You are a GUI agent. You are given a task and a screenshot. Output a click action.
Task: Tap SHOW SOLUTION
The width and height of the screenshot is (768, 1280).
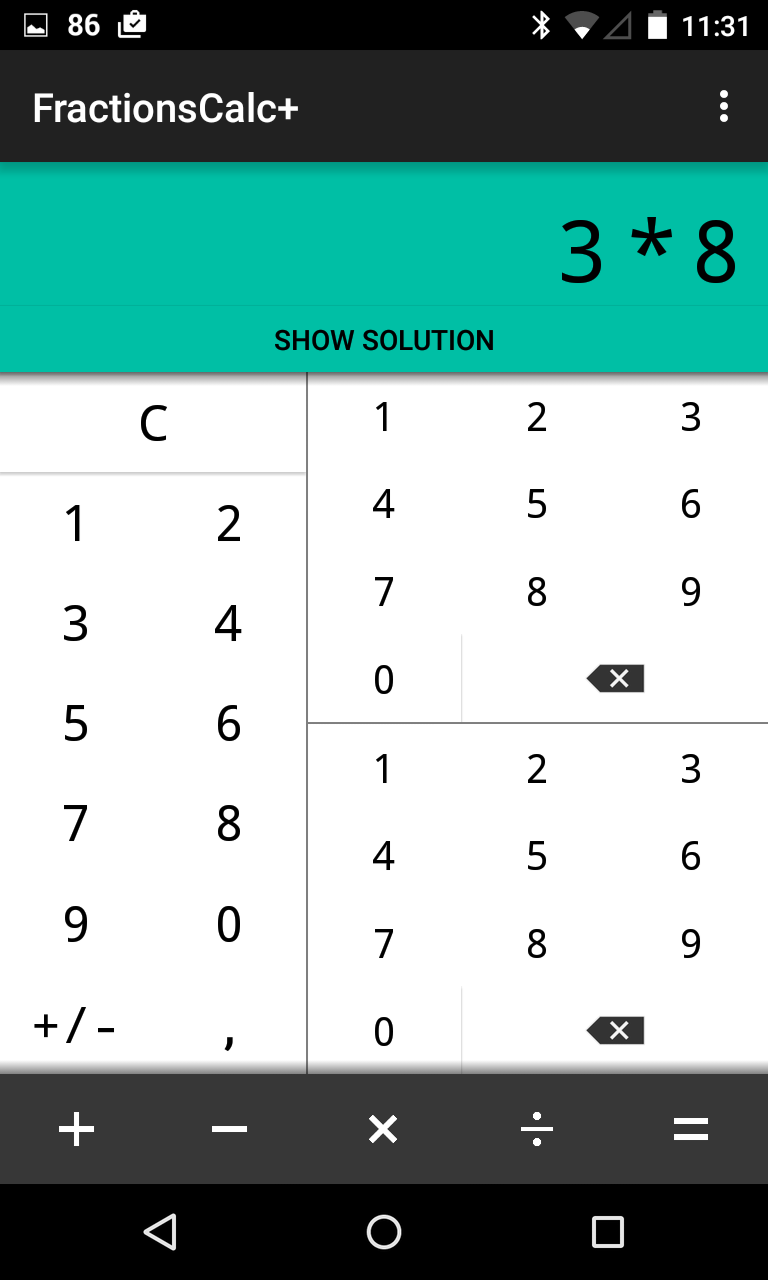pyautogui.click(x=383, y=340)
